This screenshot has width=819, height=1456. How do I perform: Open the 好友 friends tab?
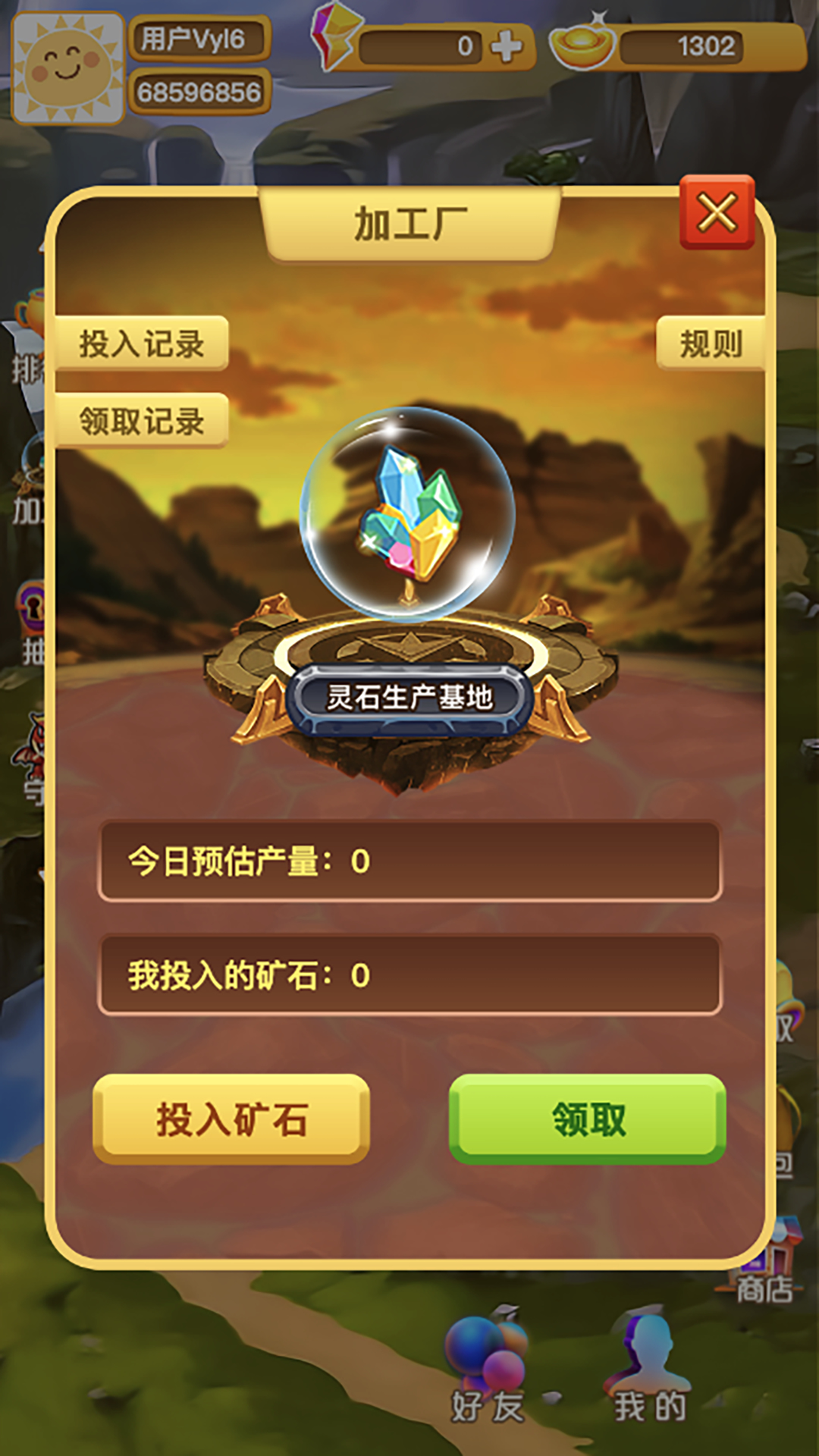point(487,1365)
